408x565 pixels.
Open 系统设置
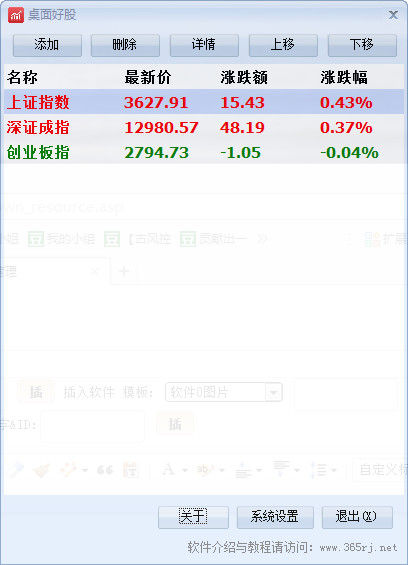(x=275, y=517)
